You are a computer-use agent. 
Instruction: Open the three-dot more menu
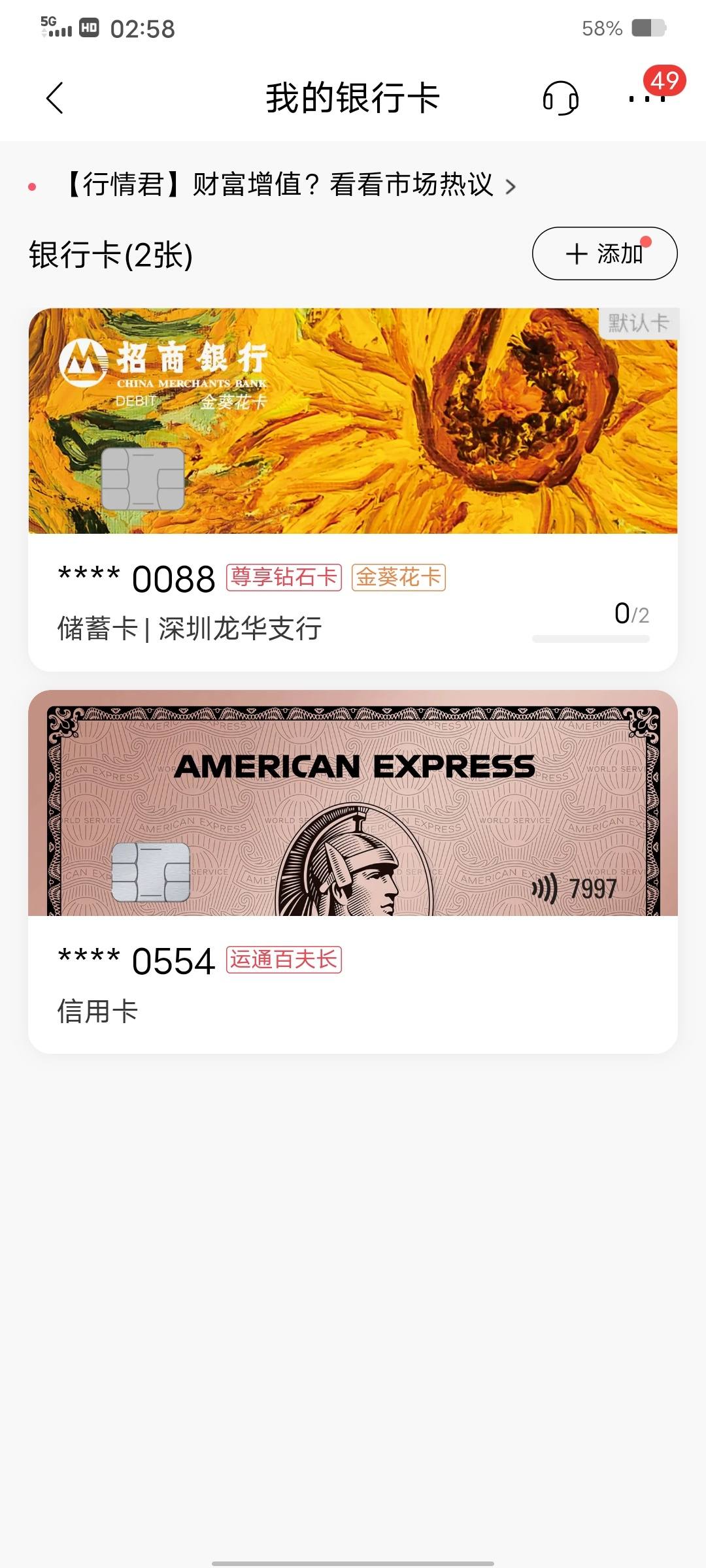[647, 99]
